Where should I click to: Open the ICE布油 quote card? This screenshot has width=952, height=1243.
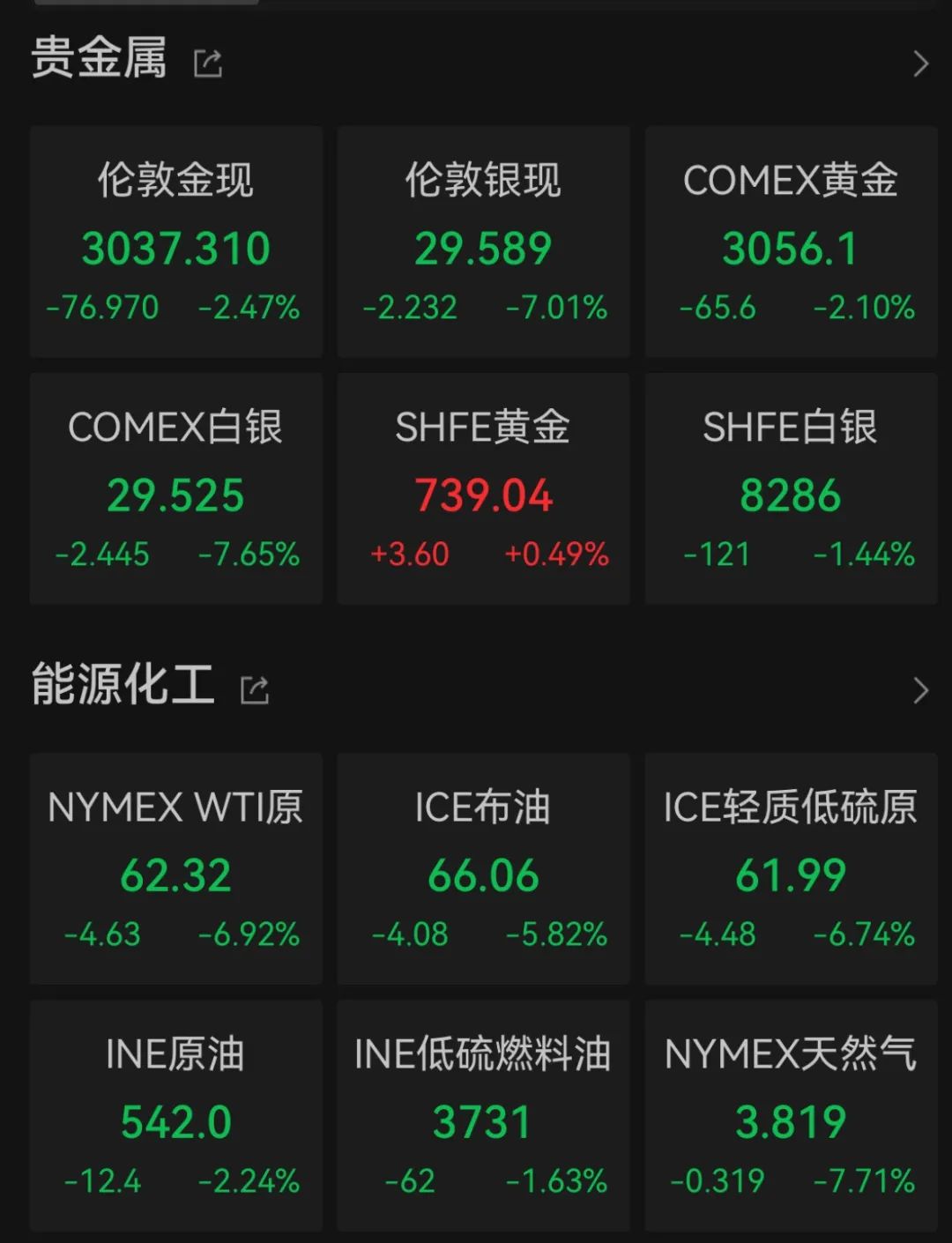pos(483,868)
